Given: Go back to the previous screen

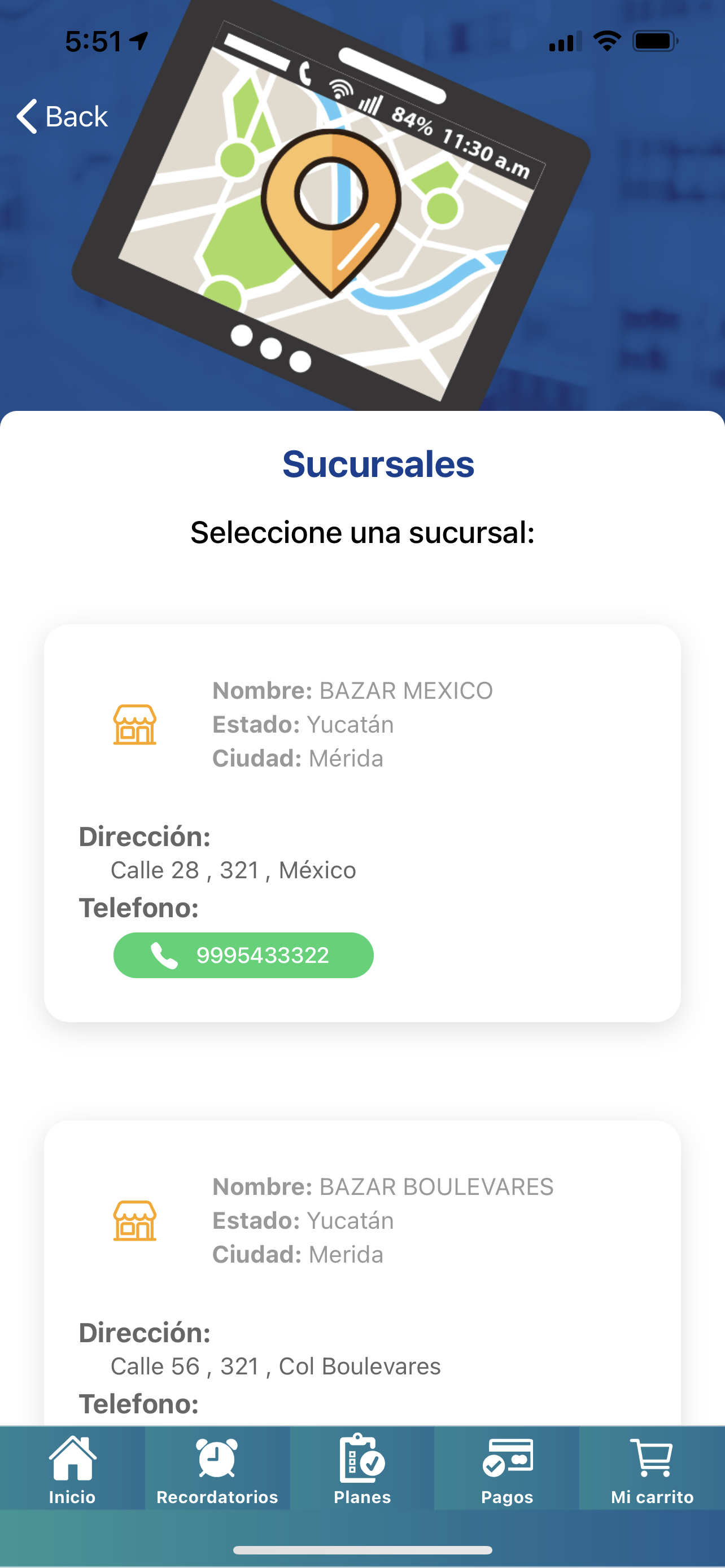Looking at the screenshot, I should tap(62, 116).
